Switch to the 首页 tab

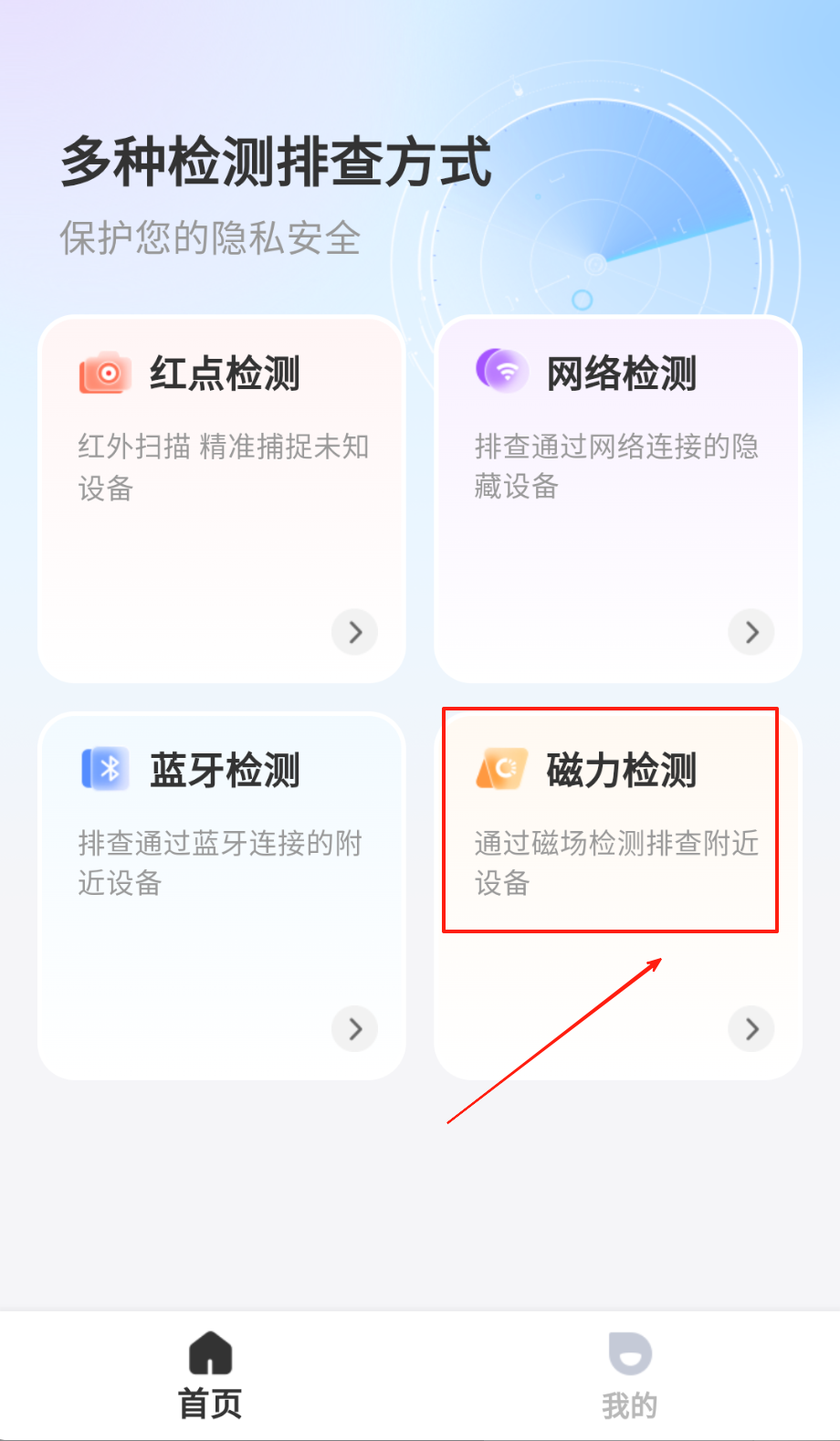[210, 1375]
